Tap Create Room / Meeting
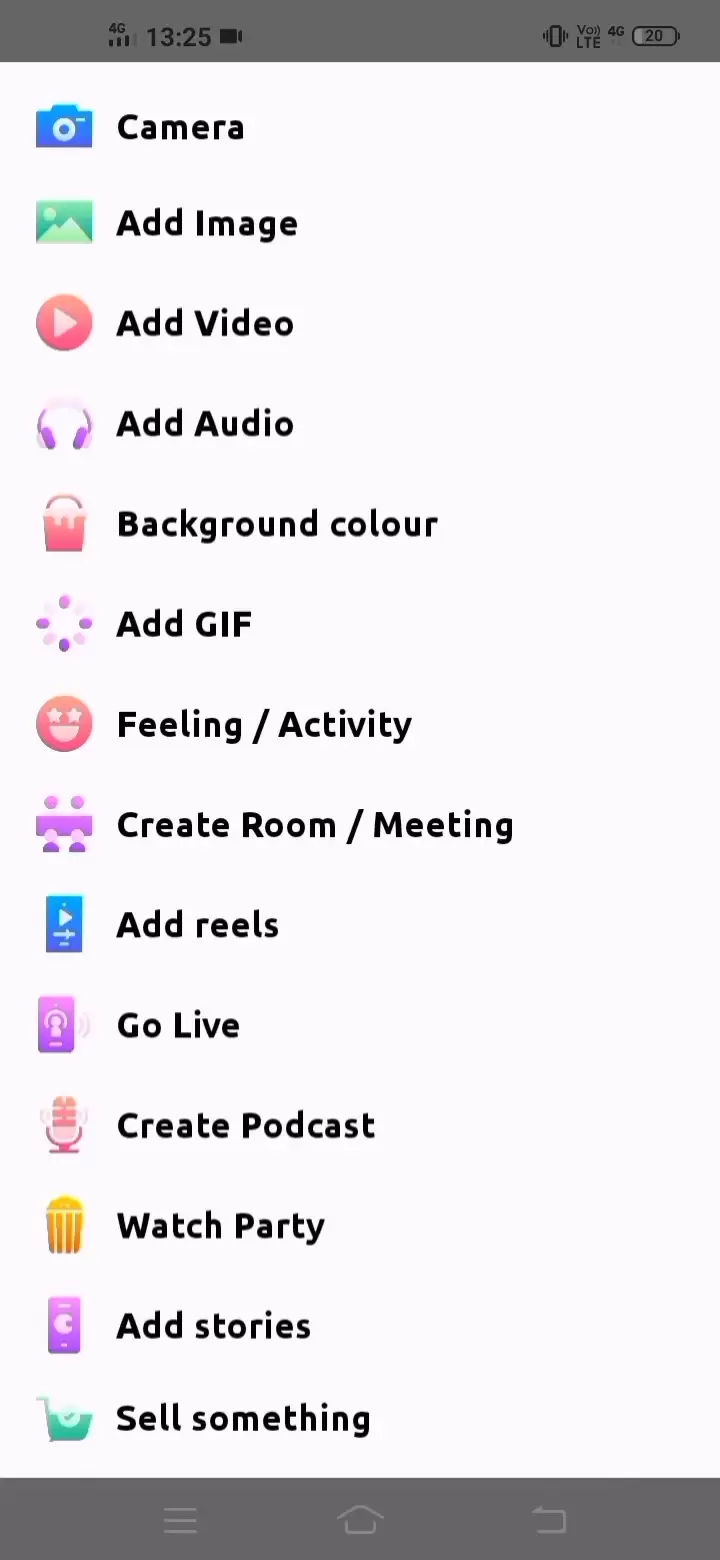Image resolution: width=720 pixels, height=1560 pixels. [360, 825]
